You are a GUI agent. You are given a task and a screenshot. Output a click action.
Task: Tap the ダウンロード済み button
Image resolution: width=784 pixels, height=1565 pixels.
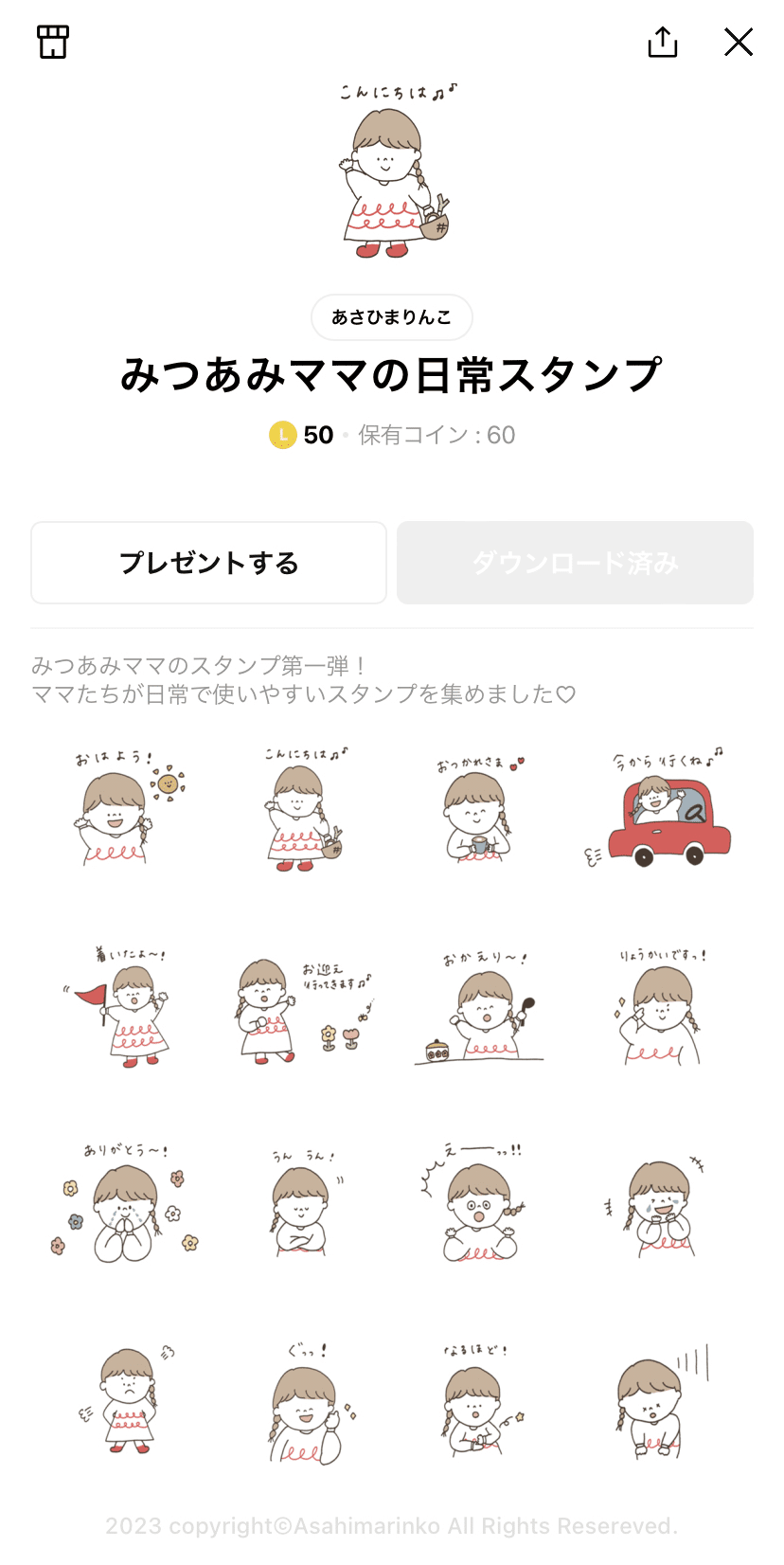tap(575, 562)
